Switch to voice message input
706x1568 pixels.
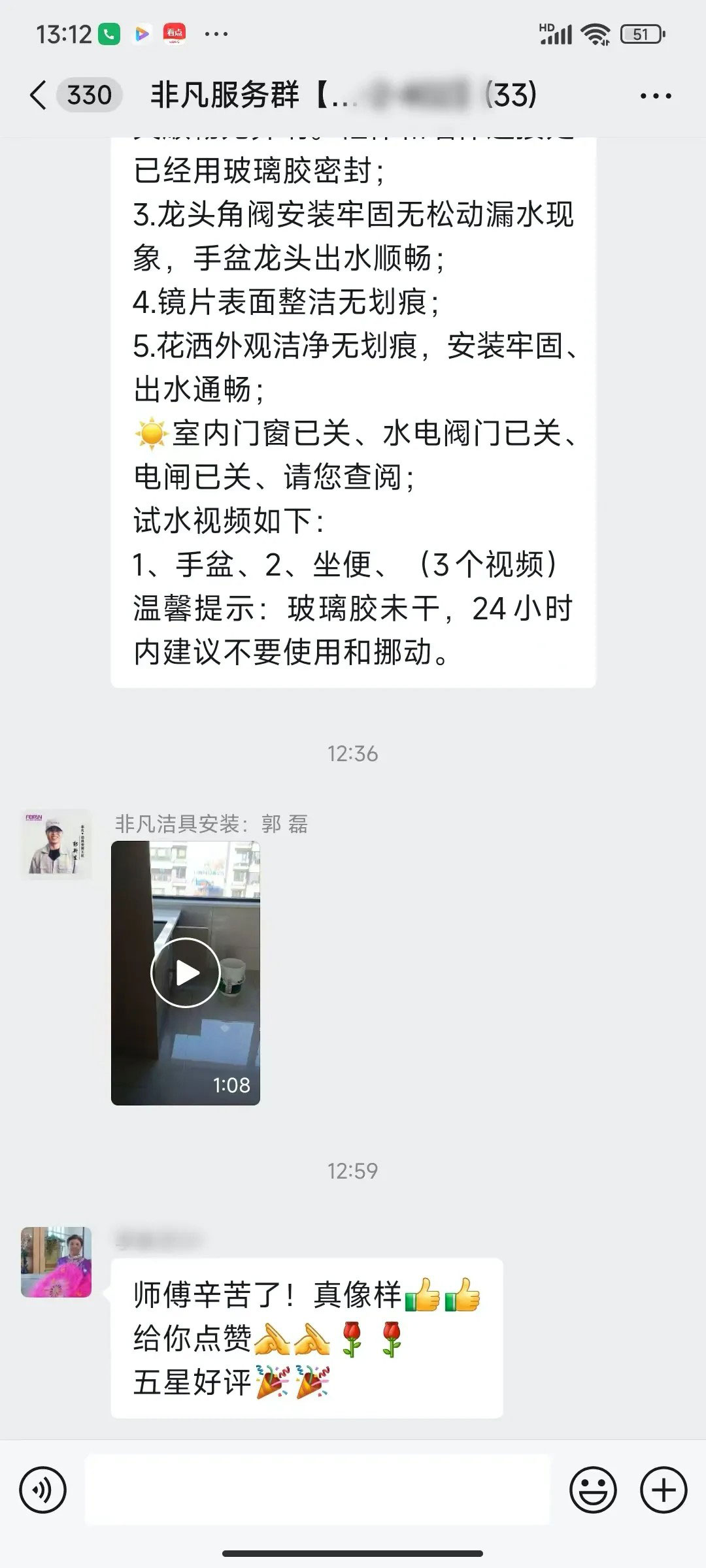[43, 1490]
